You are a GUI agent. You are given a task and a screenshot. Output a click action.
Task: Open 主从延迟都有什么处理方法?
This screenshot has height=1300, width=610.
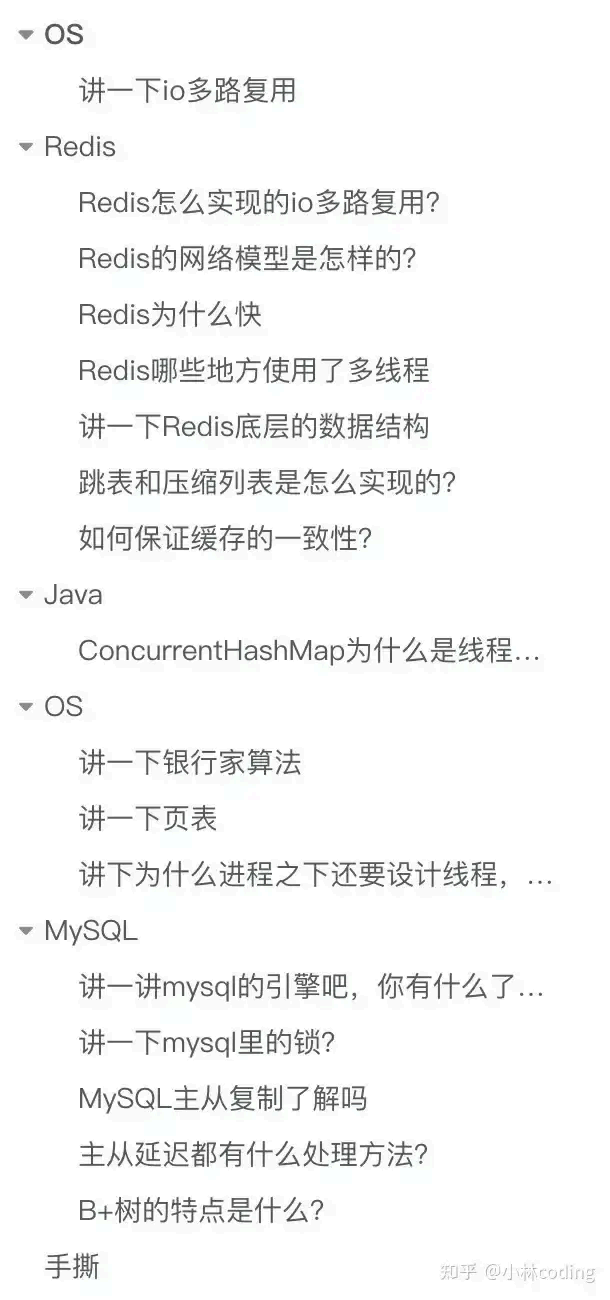(254, 1156)
